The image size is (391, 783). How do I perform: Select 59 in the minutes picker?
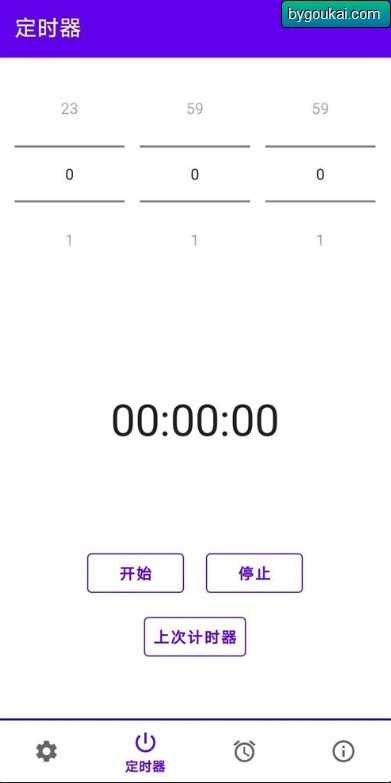[x=195, y=108]
